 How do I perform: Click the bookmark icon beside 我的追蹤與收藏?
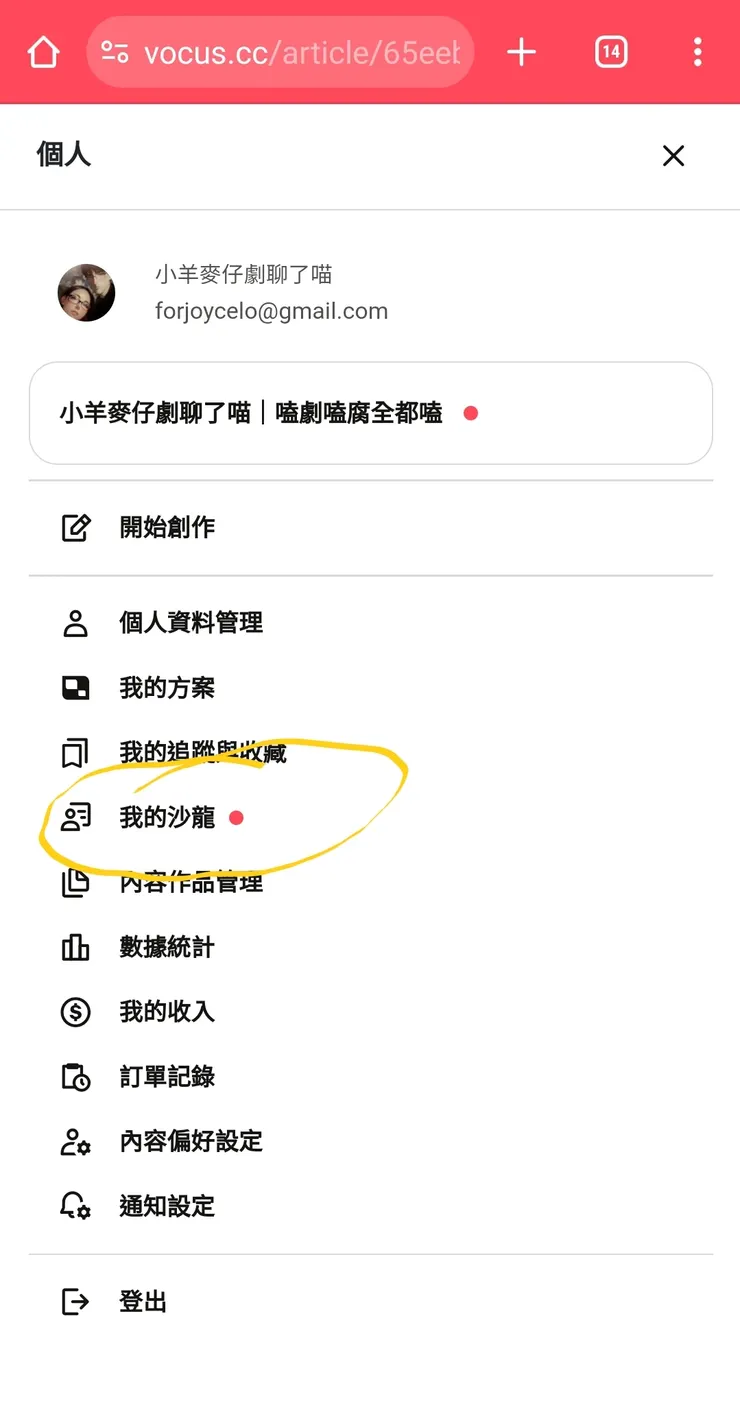tap(75, 752)
